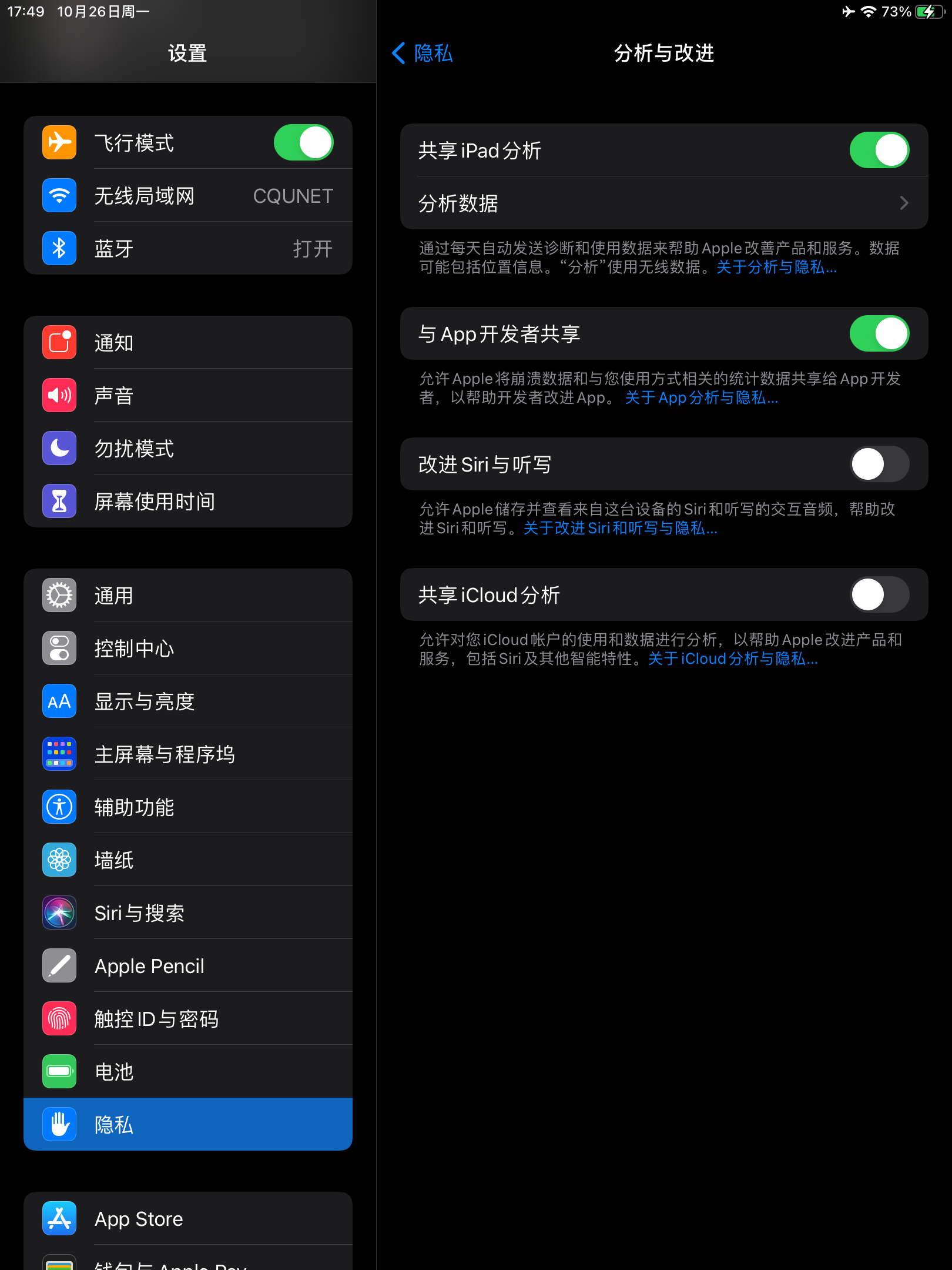
Task: Open 显示与亮度 settings
Action: pyautogui.click(x=188, y=701)
